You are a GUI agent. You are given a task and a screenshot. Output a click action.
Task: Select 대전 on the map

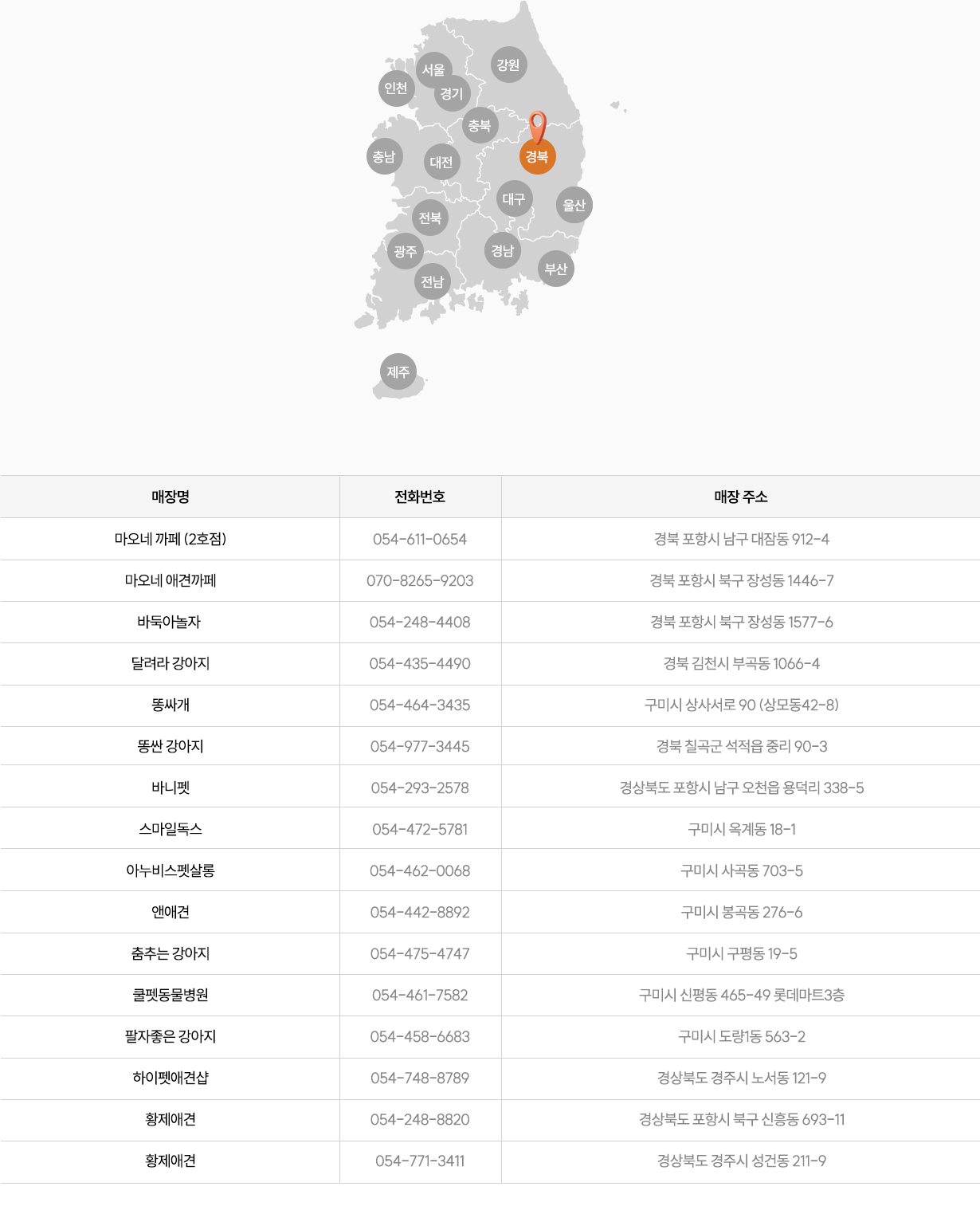click(x=441, y=163)
